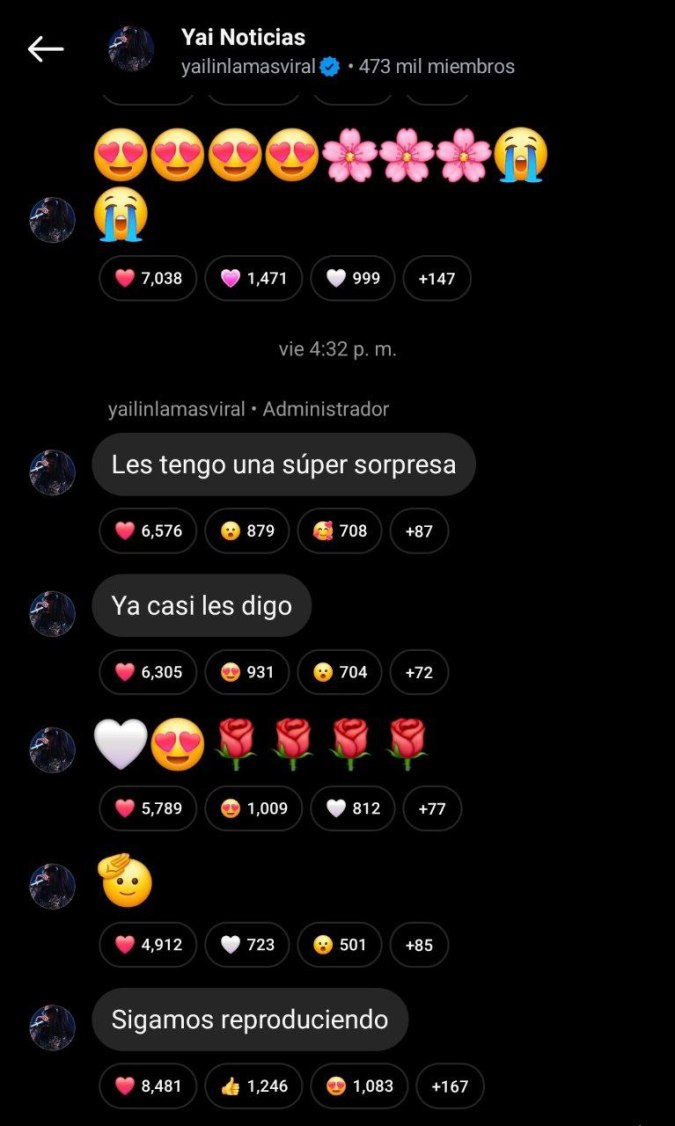Open the +147 more reactions chip
Image resolution: width=675 pixels, height=1126 pixels.
(436, 279)
